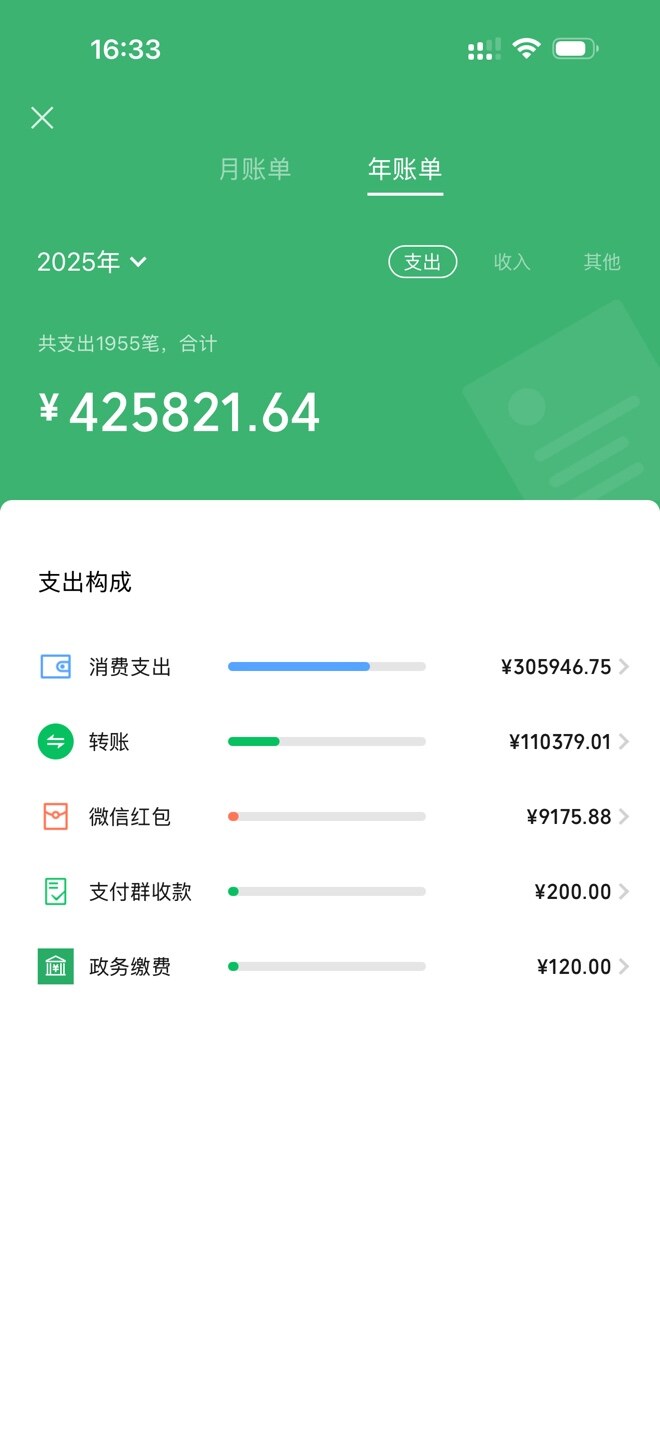The height and width of the screenshot is (1434, 660).
Task: Open 政务缴费 payment details
Action: pos(330,967)
